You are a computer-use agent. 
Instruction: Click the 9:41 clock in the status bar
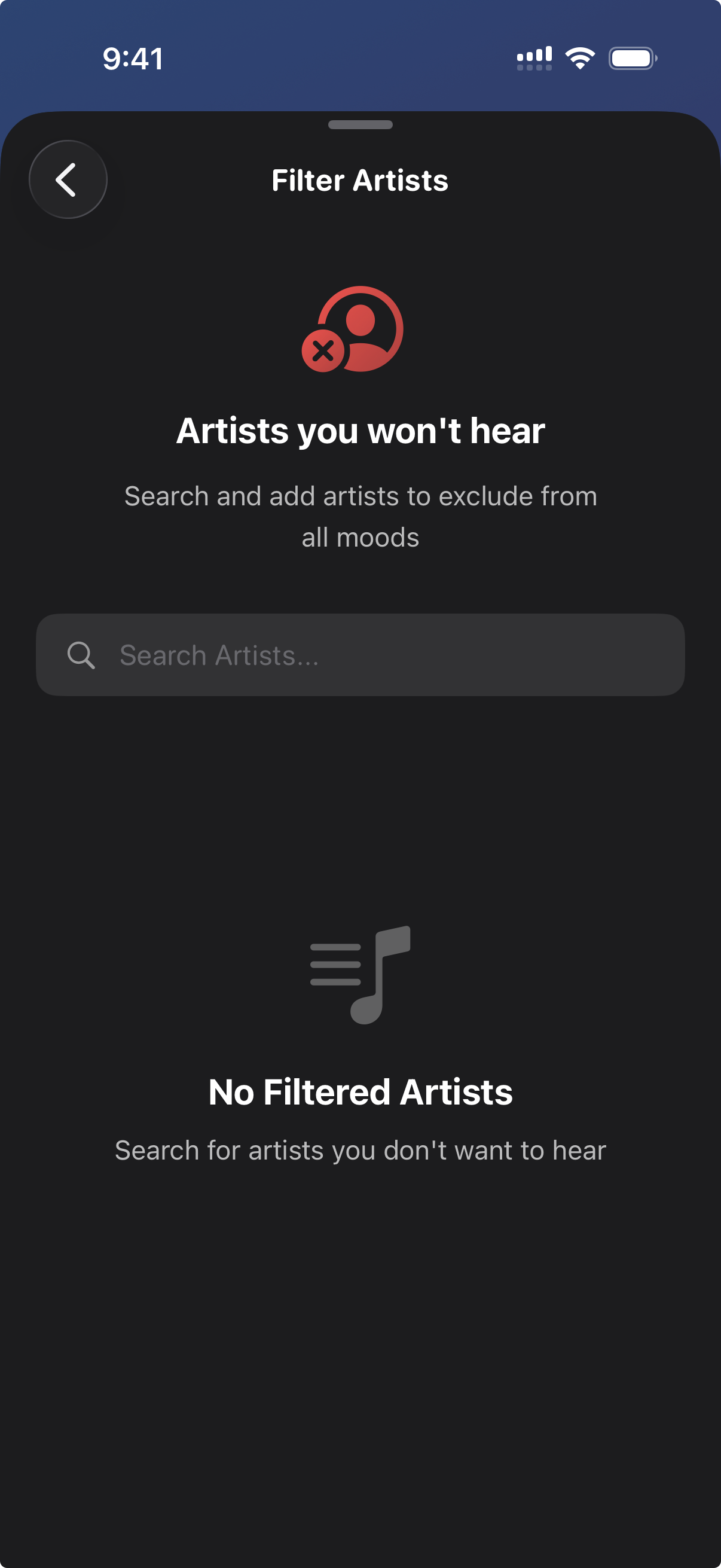pos(133,58)
